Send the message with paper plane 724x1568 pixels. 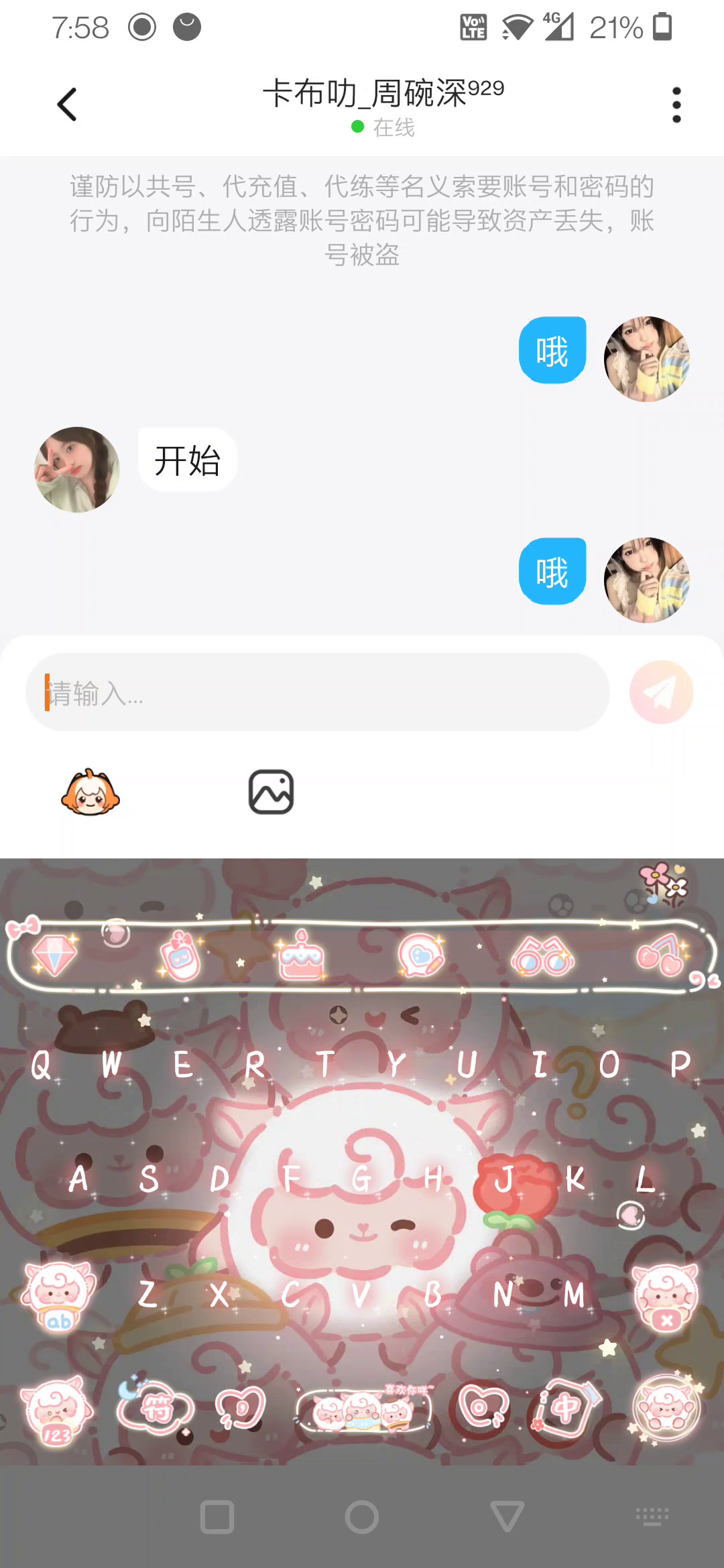(661, 693)
